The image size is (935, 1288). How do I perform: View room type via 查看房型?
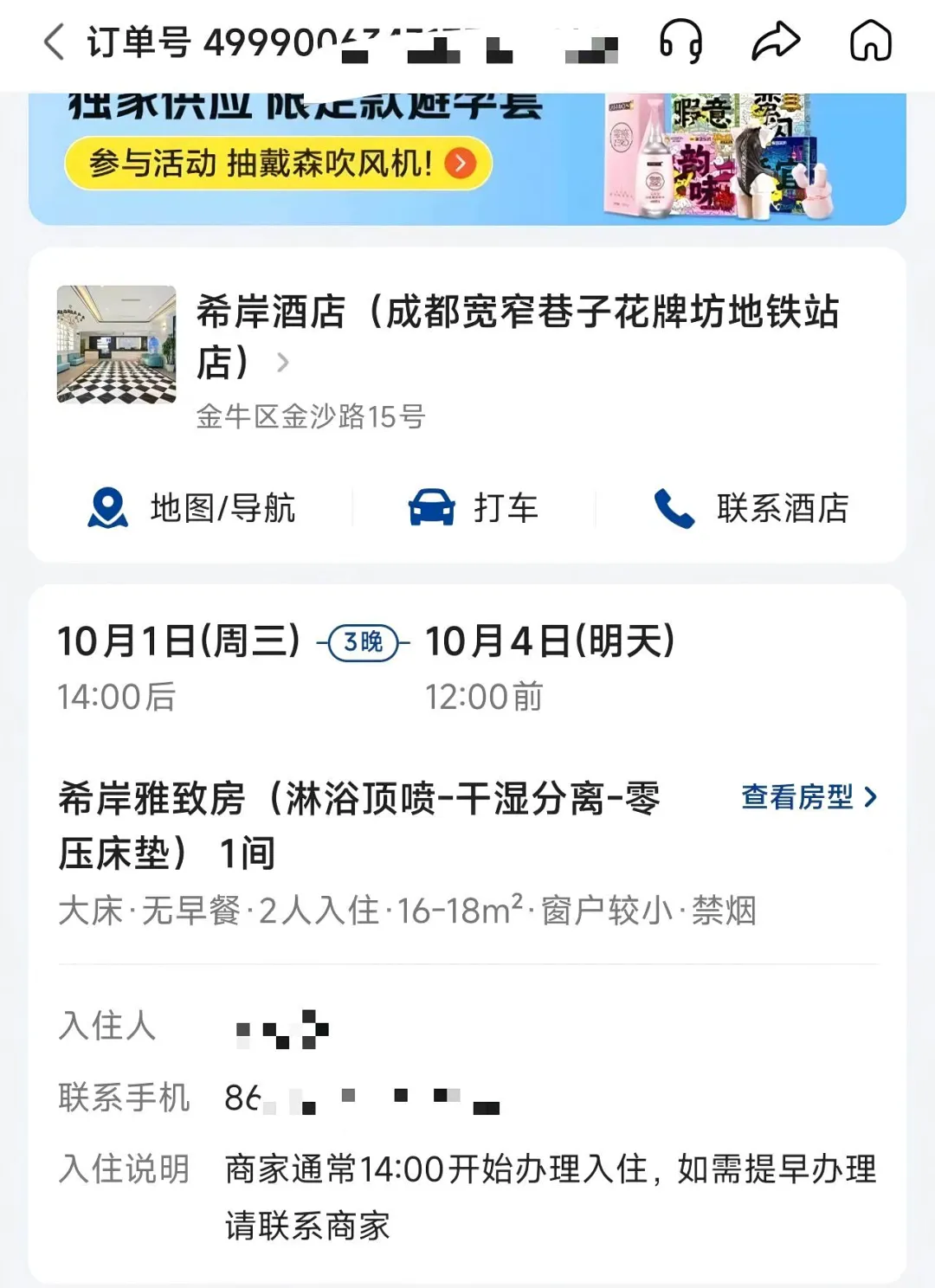pos(809,797)
